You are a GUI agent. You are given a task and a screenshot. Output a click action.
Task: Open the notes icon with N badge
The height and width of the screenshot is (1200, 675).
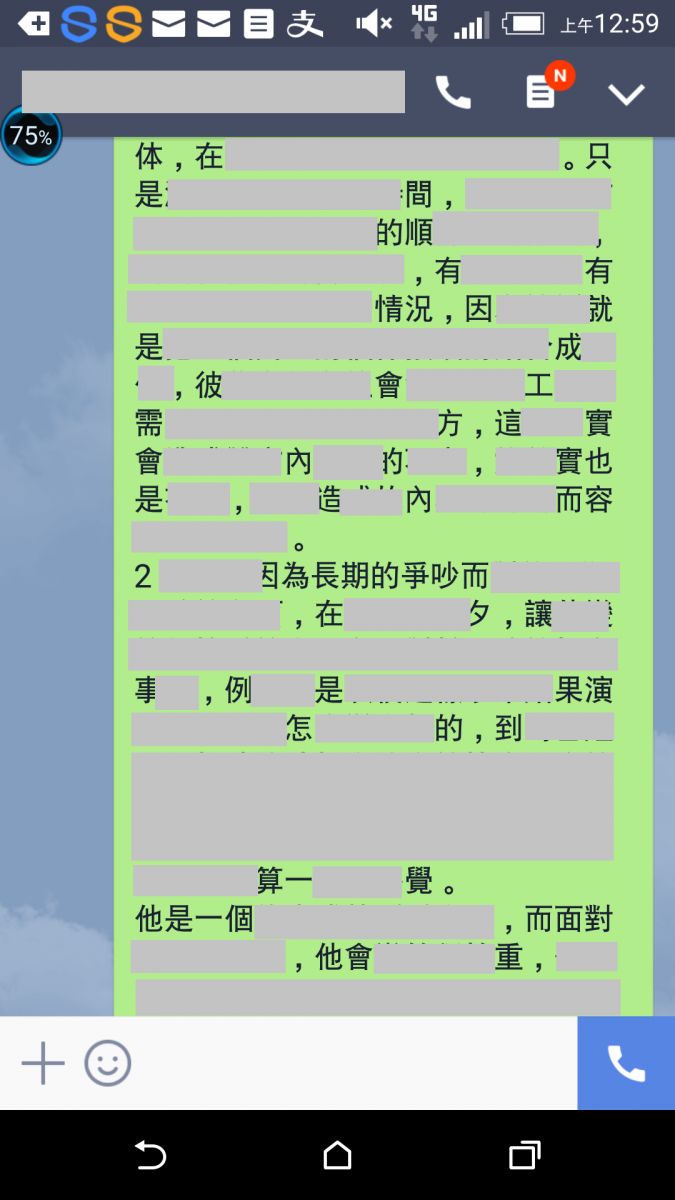point(541,93)
